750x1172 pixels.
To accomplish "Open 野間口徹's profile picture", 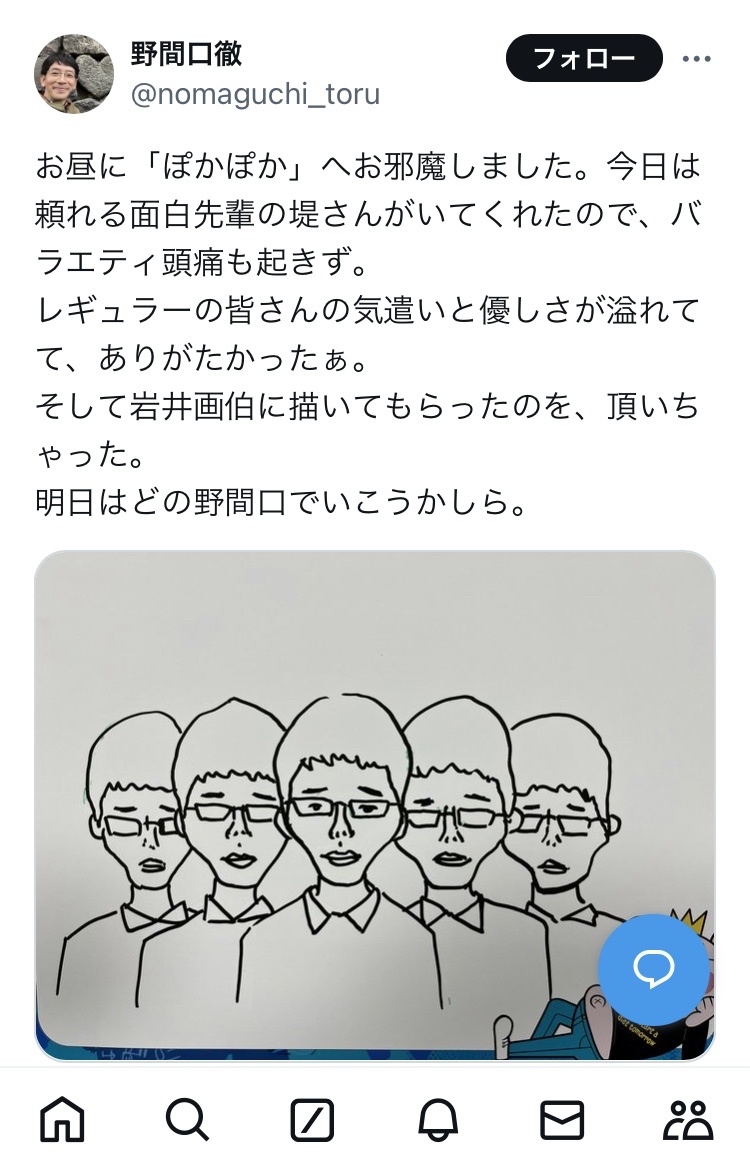I will coord(75,74).
